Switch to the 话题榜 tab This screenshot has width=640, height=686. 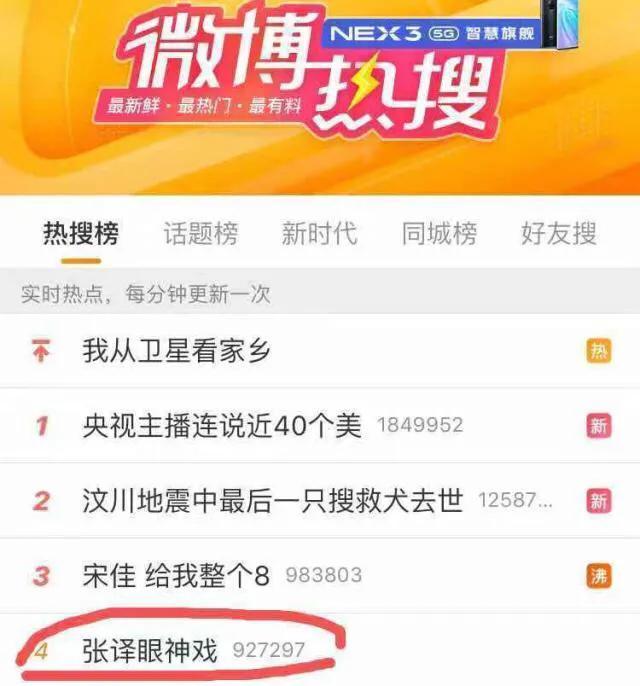click(201, 234)
